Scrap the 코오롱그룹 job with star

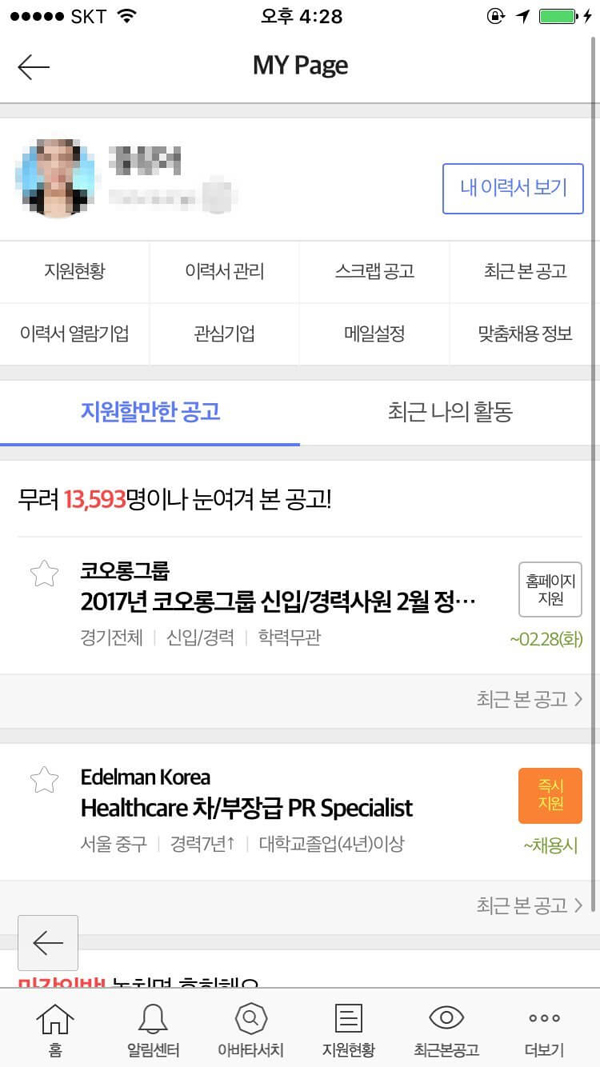[x=44, y=574]
